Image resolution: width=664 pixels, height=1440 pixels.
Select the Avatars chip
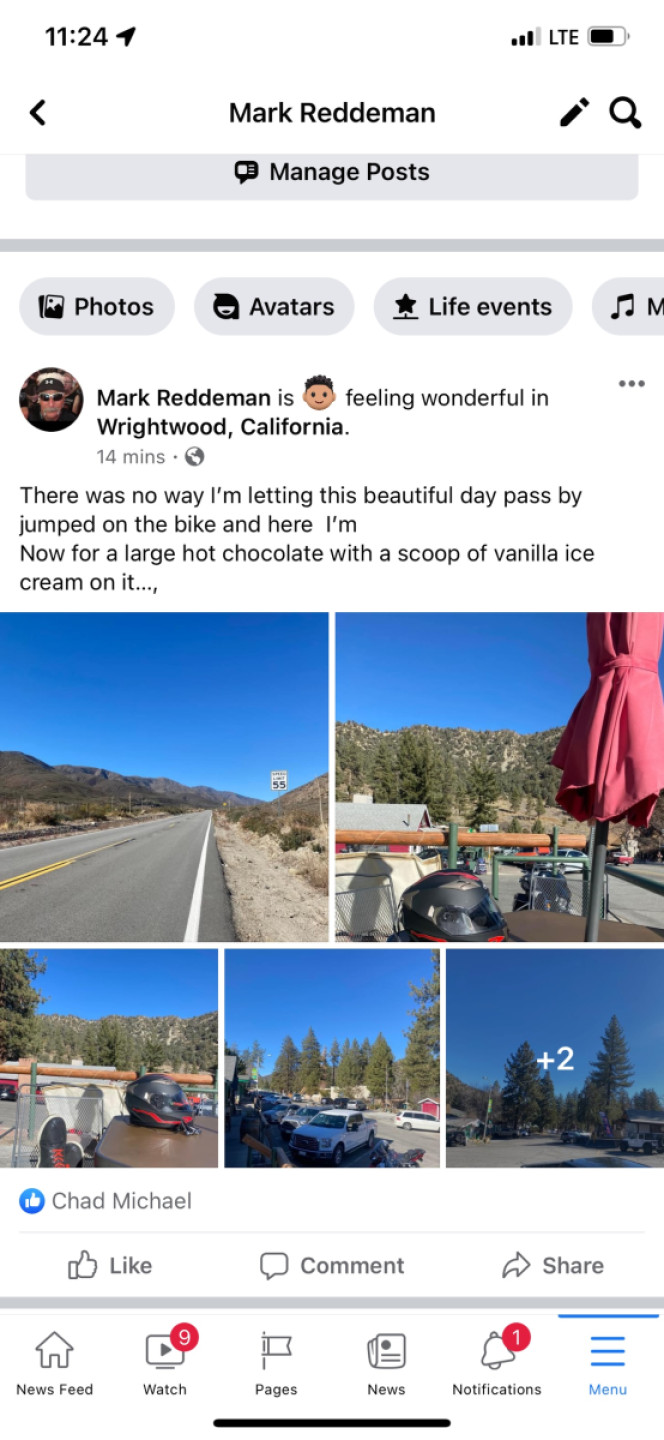274,306
